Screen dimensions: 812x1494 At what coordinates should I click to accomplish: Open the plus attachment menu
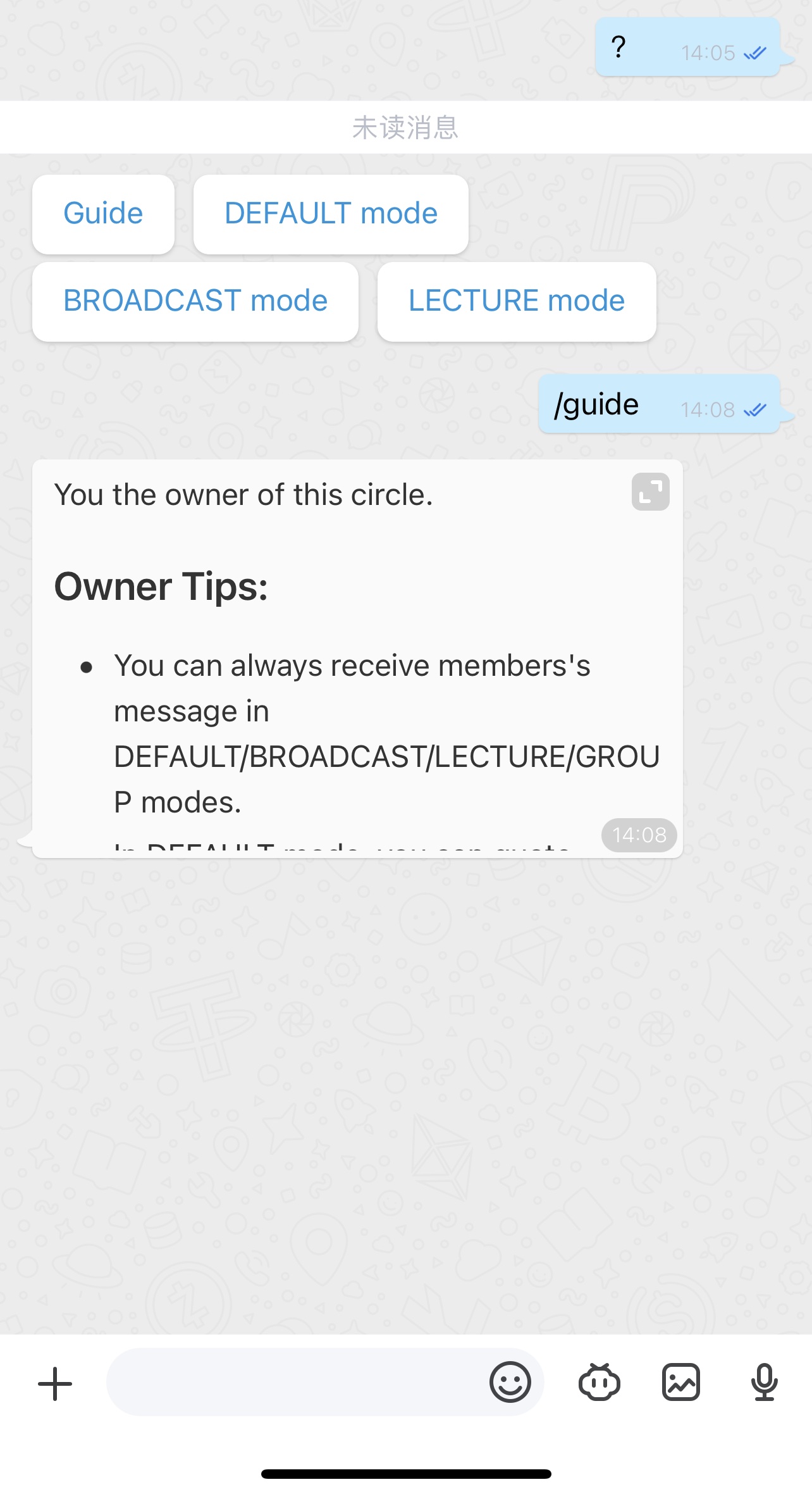click(55, 1383)
